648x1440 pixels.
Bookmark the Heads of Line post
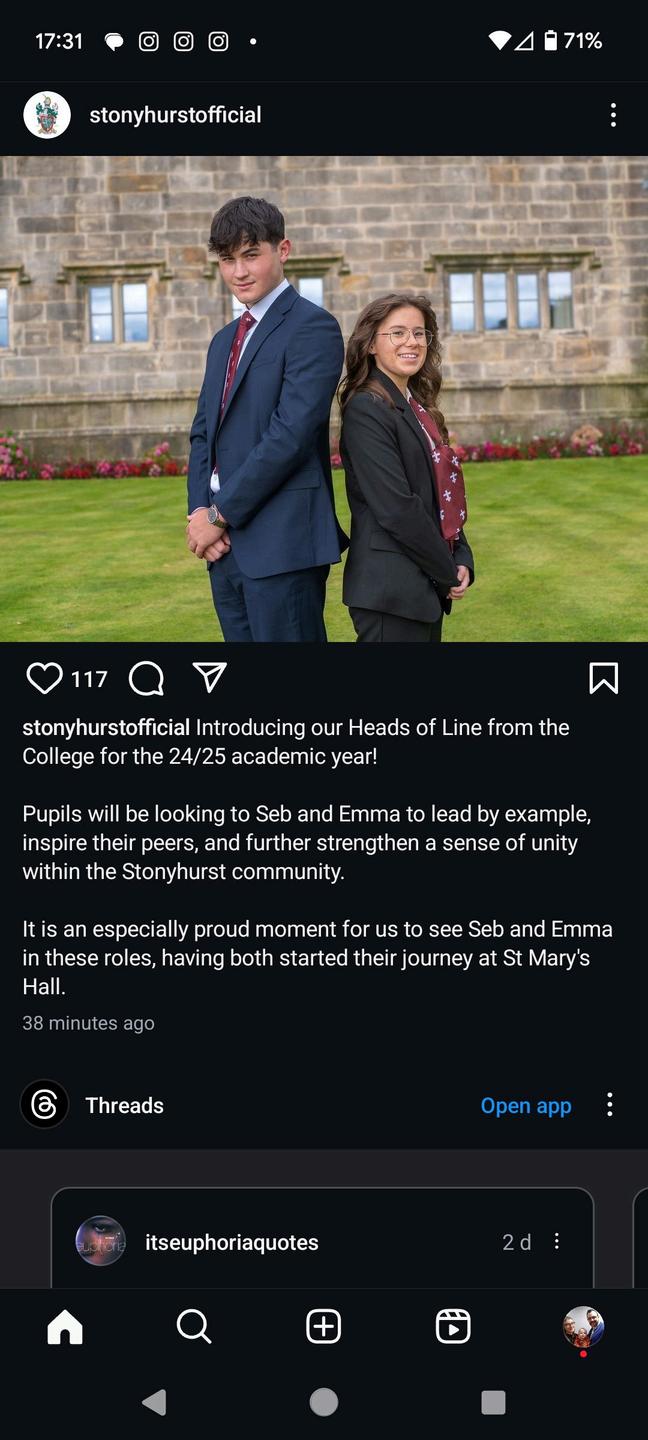[x=603, y=678]
